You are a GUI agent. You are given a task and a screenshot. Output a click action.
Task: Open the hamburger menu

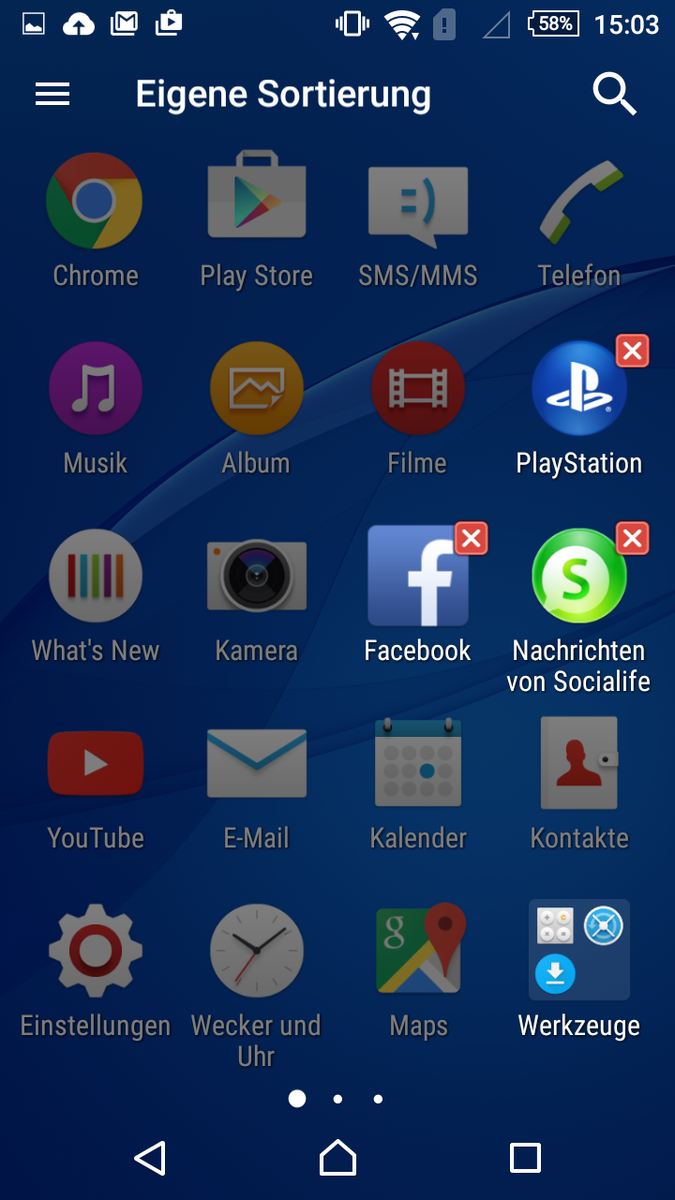pyautogui.click(x=53, y=94)
